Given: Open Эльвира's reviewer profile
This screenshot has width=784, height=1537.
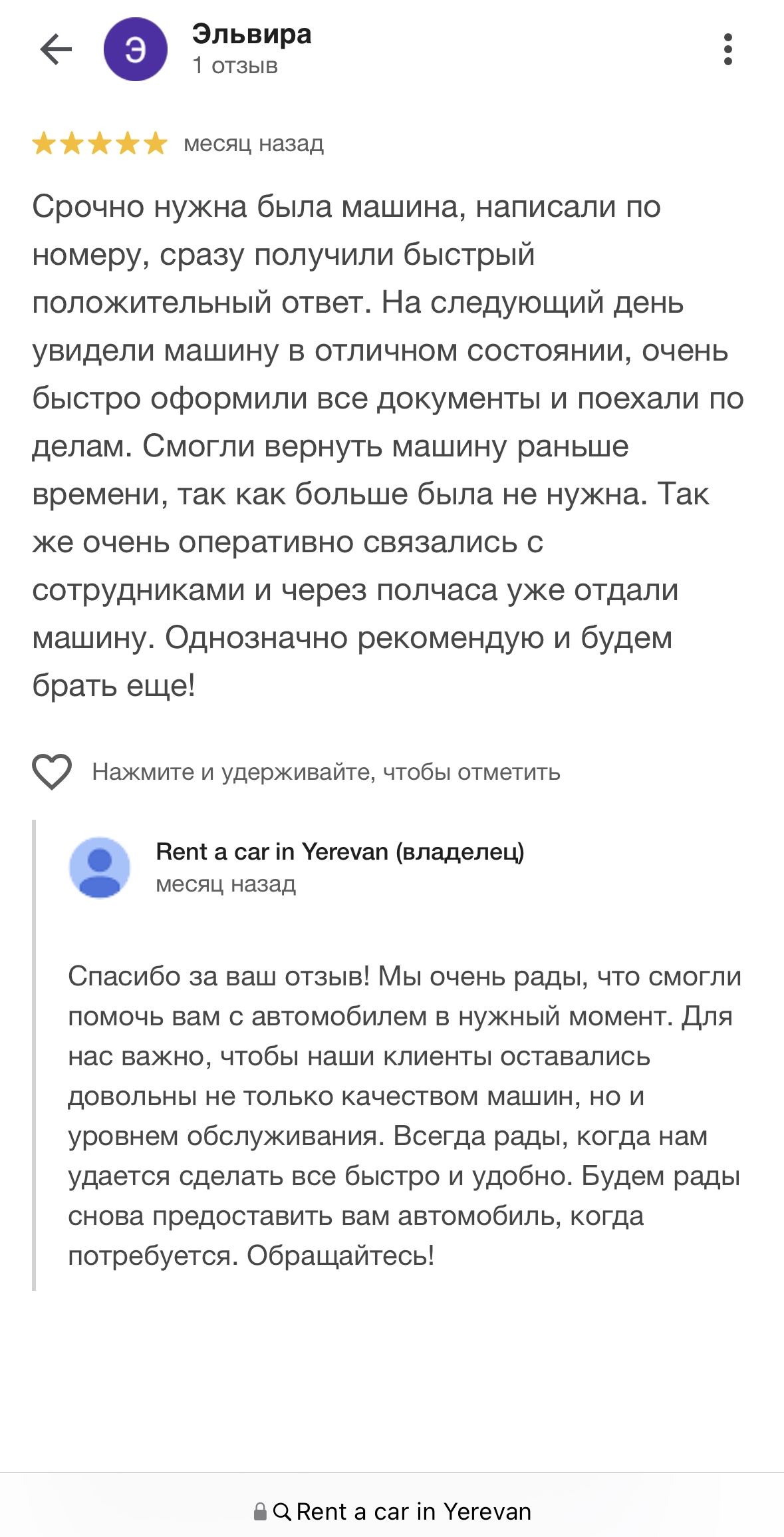Looking at the screenshot, I should [x=251, y=35].
